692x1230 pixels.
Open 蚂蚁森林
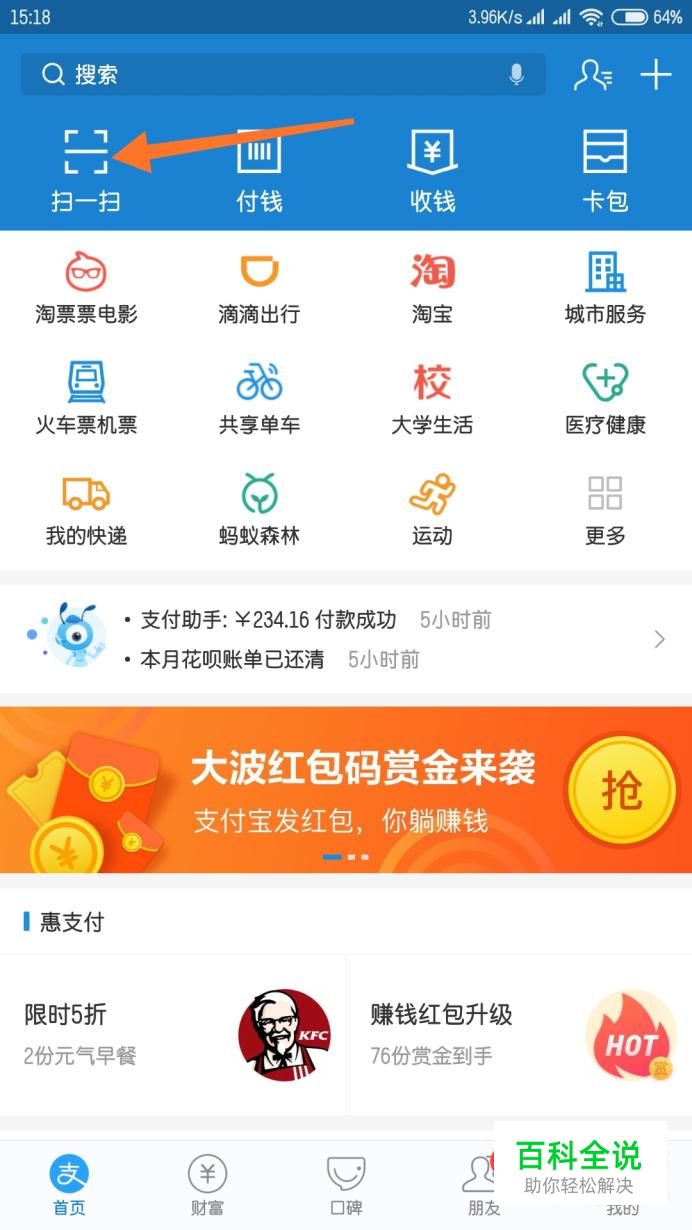pyautogui.click(x=259, y=509)
